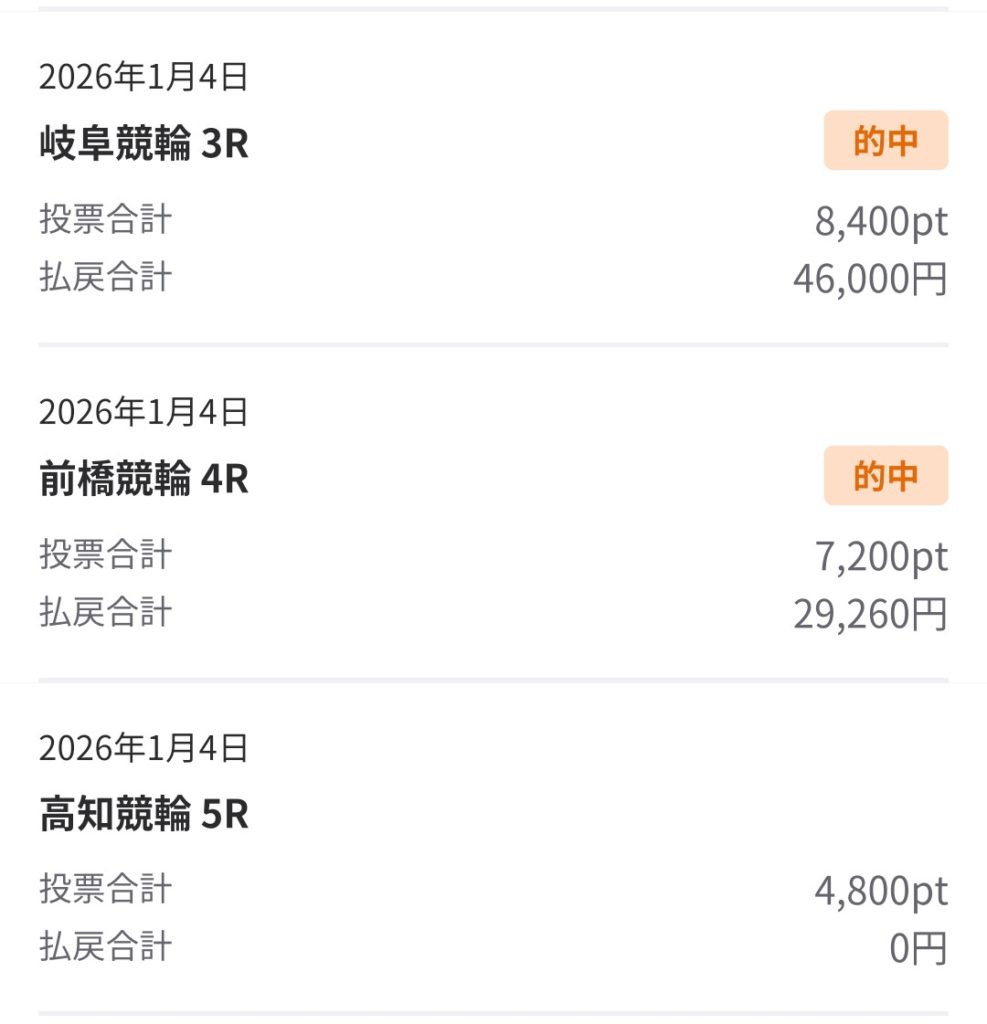Select the 高知競輪 5R history entry
The height and width of the screenshot is (1024, 987).
[x=144, y=816]
